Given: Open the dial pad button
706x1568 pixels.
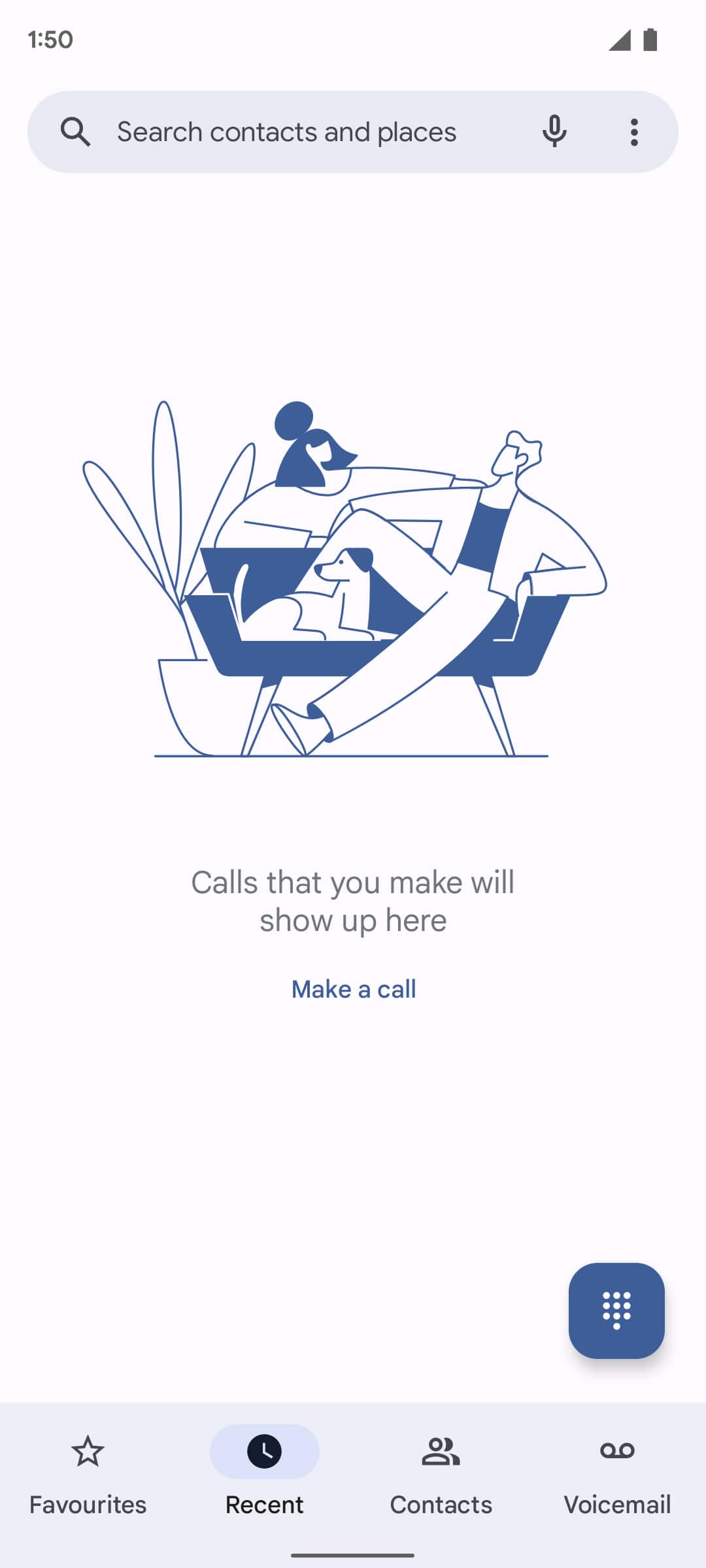Looking at the screenshot, I should pos(616,1311).
